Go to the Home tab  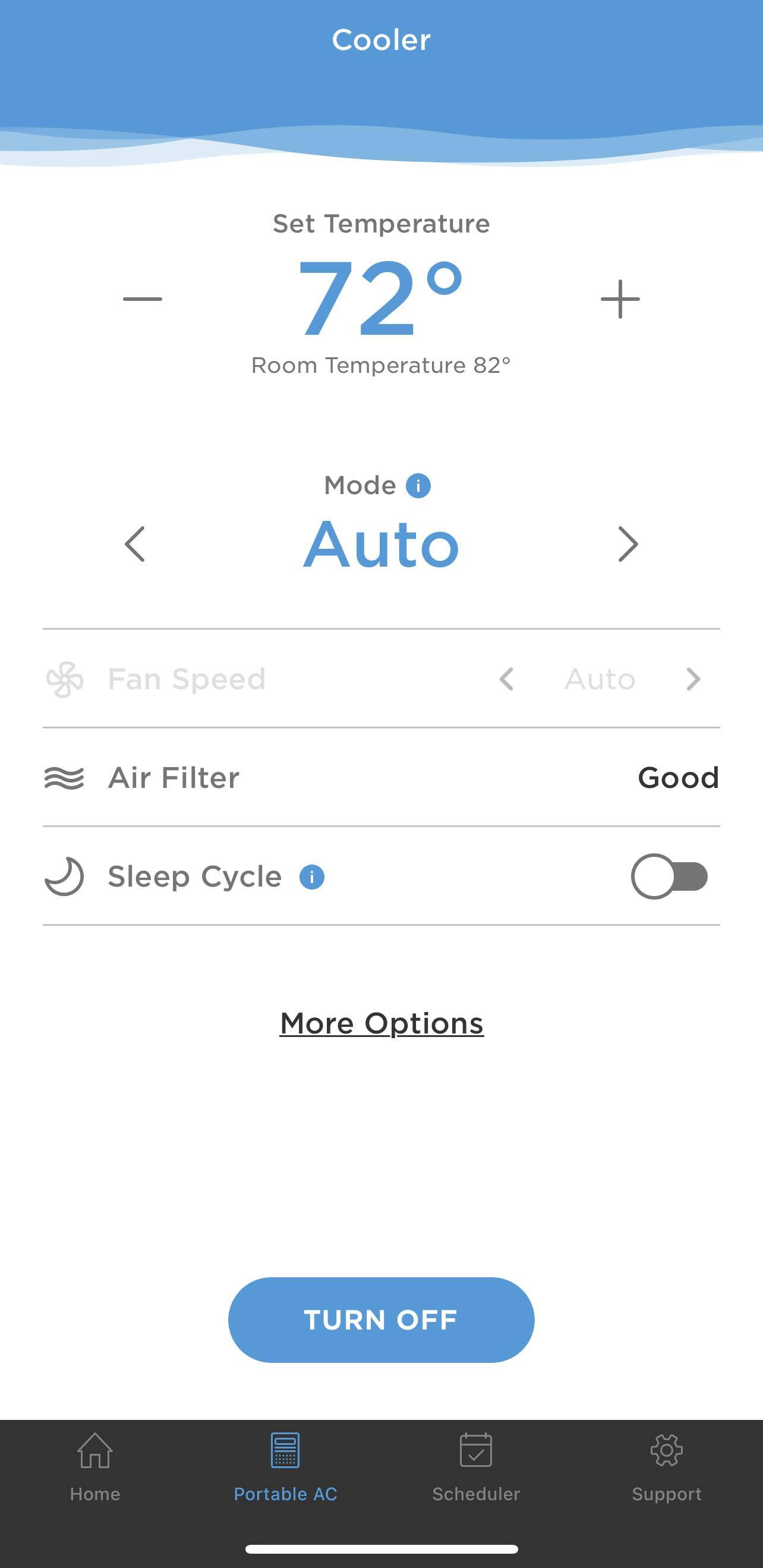pyautogui.click(x=95, y=1467)
